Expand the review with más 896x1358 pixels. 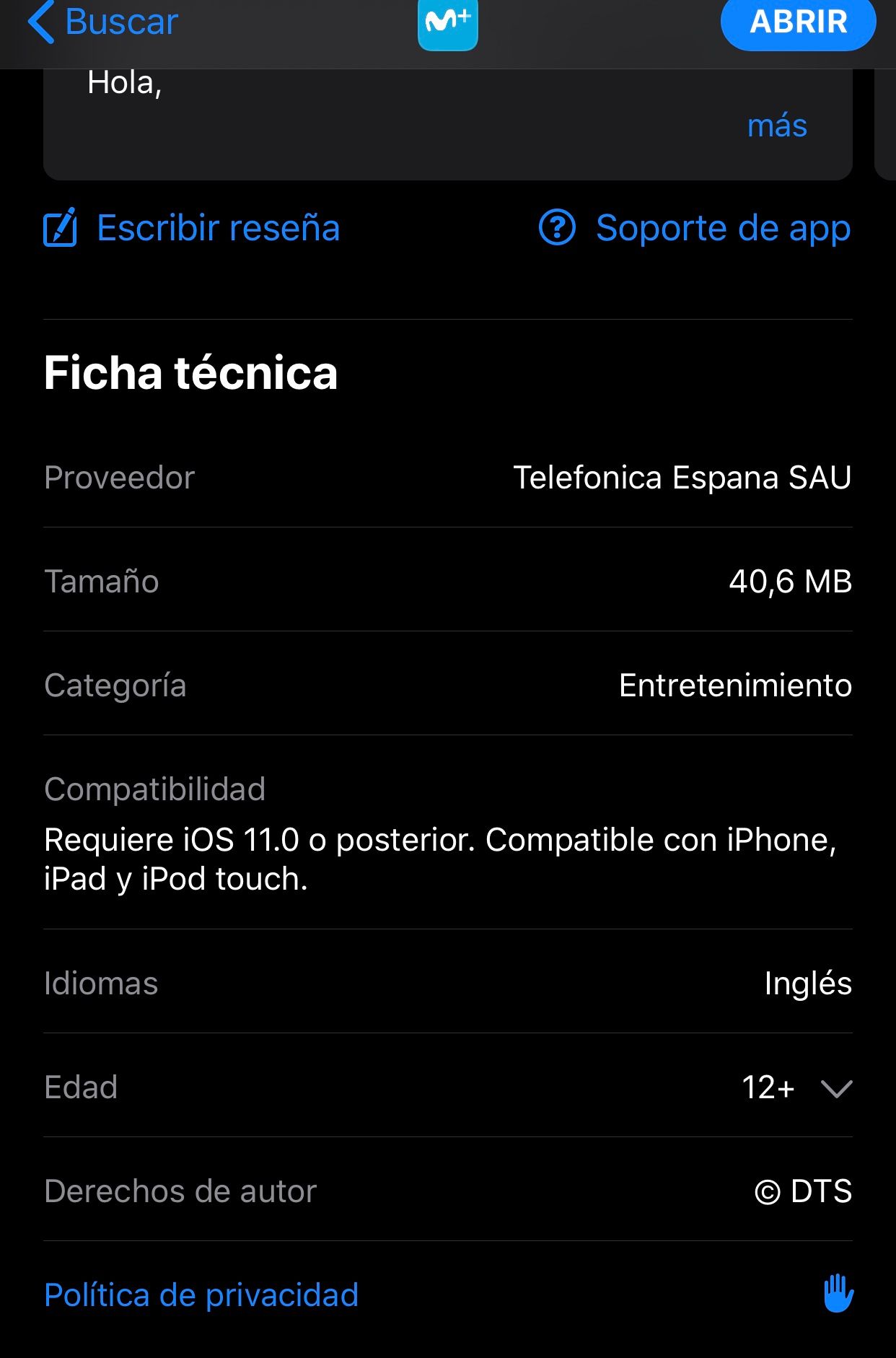point(777,126)
